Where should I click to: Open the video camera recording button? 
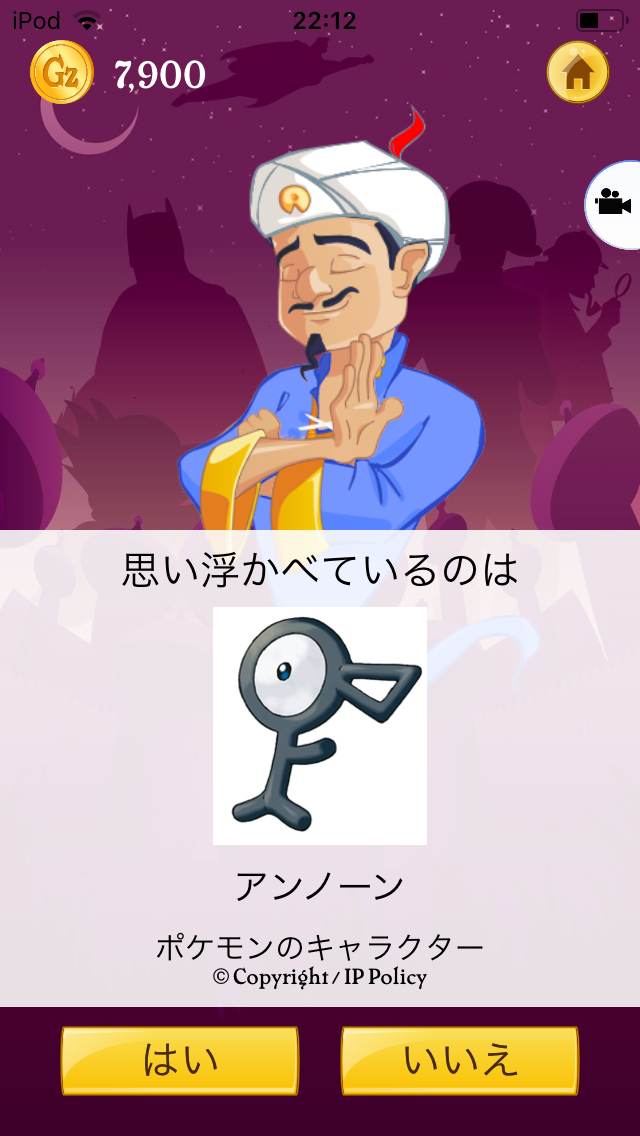[x=613, y=204]
